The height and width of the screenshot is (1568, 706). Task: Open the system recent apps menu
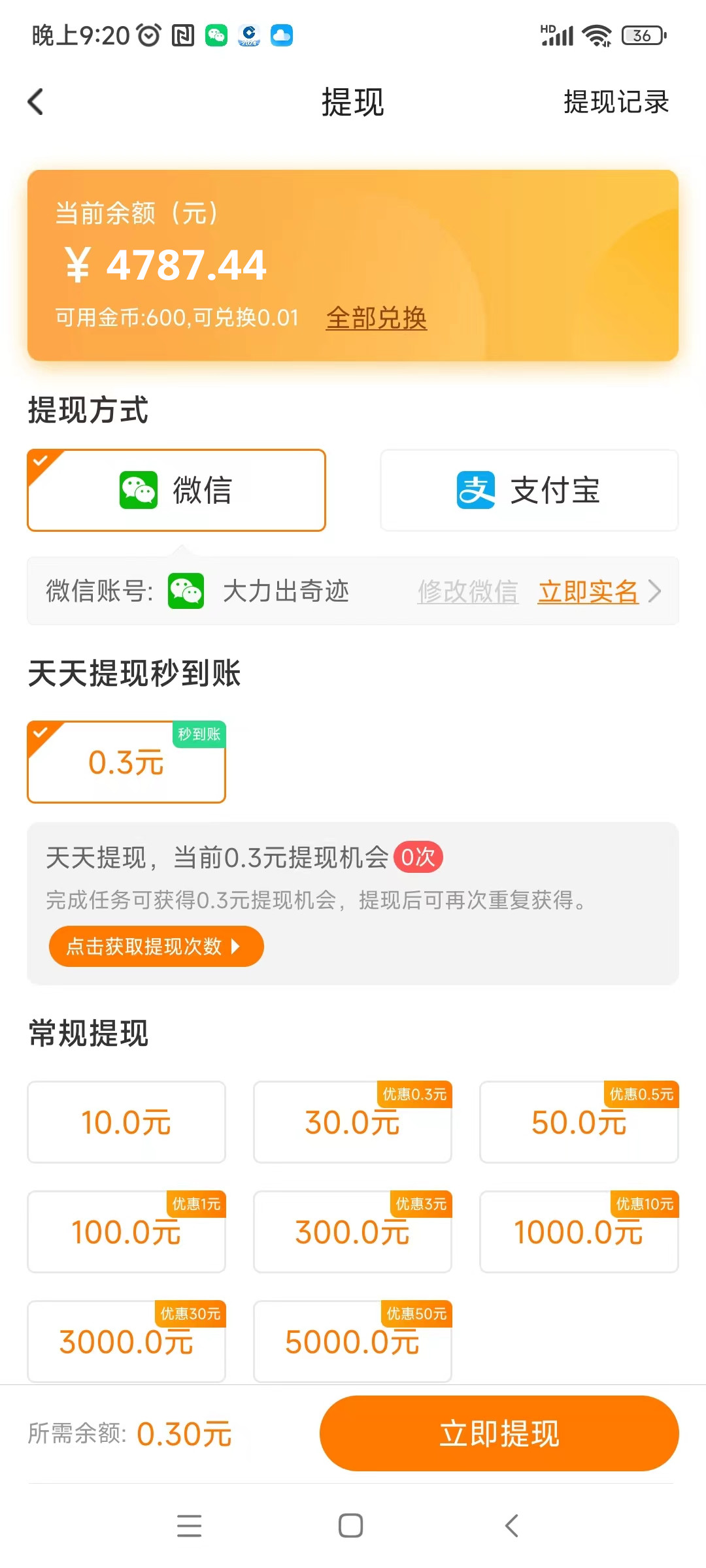190,1526
